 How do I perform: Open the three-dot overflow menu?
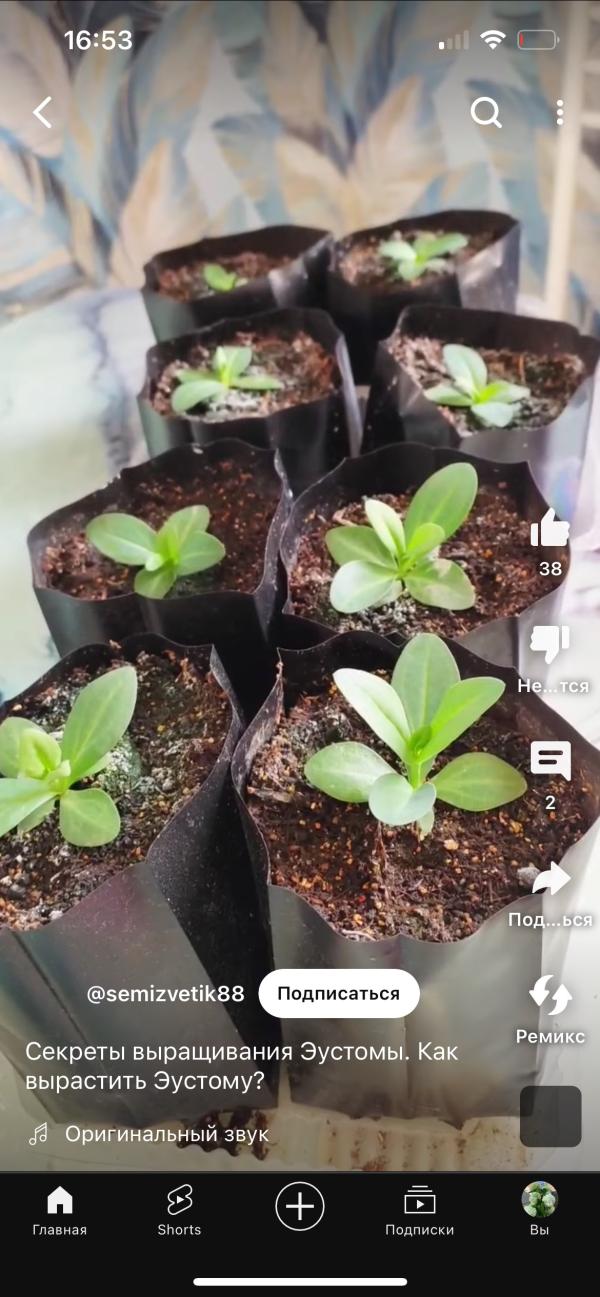[x=559, y=113]
